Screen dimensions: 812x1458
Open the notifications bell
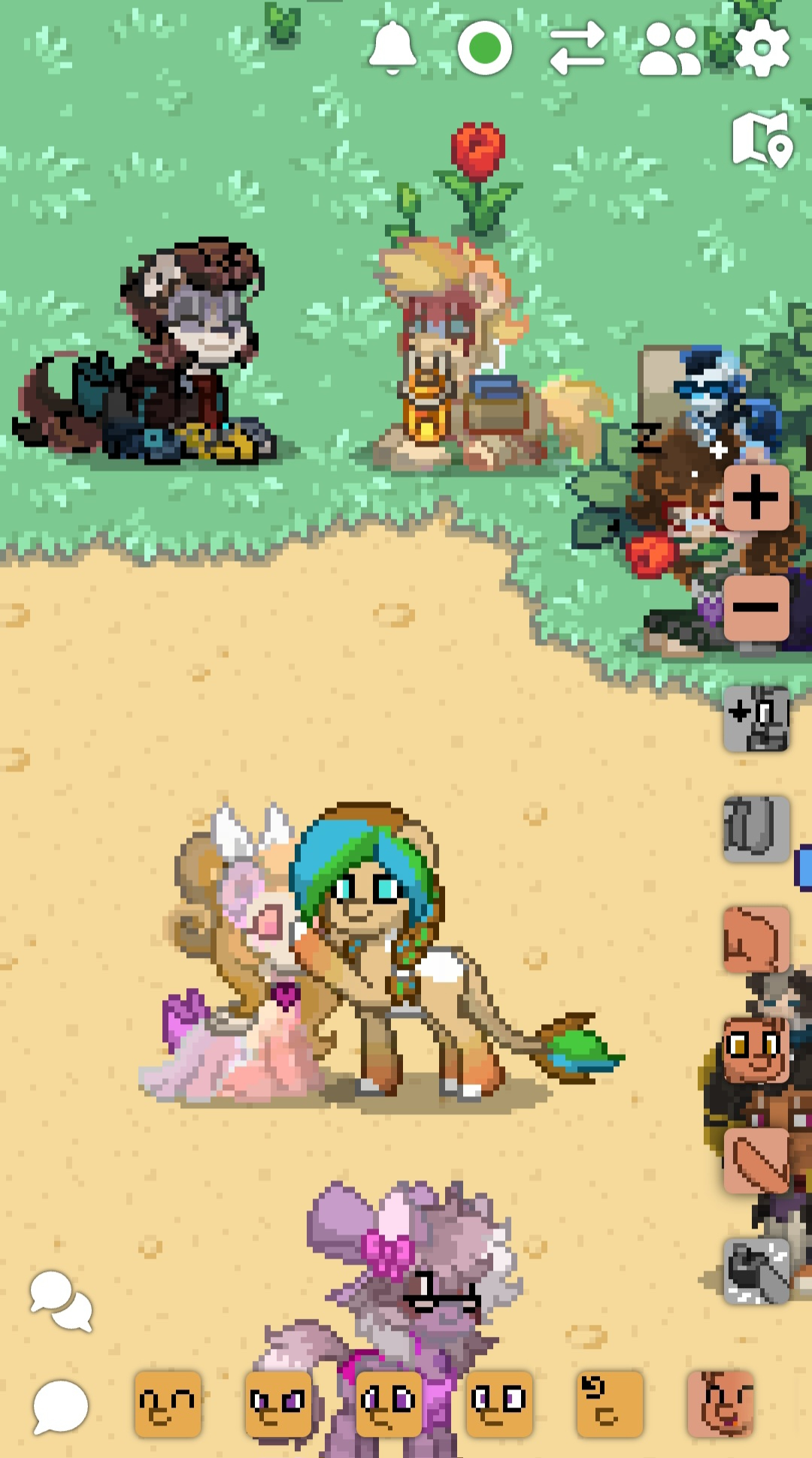pos(392,48)
